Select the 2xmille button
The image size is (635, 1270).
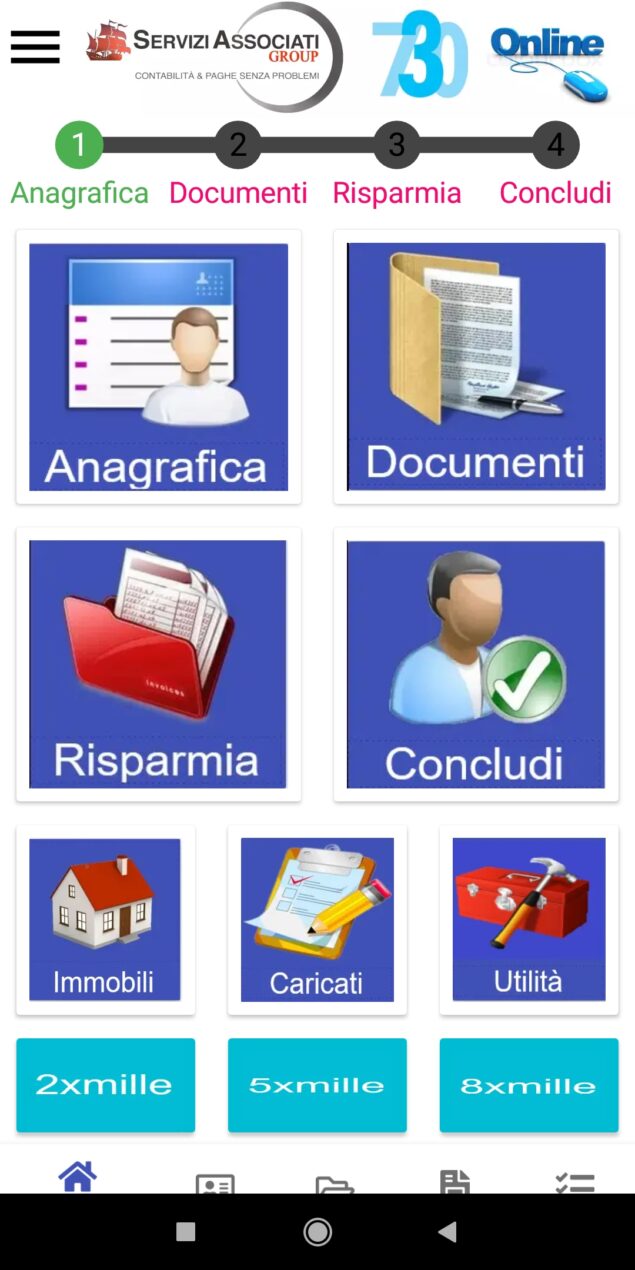105,1085
